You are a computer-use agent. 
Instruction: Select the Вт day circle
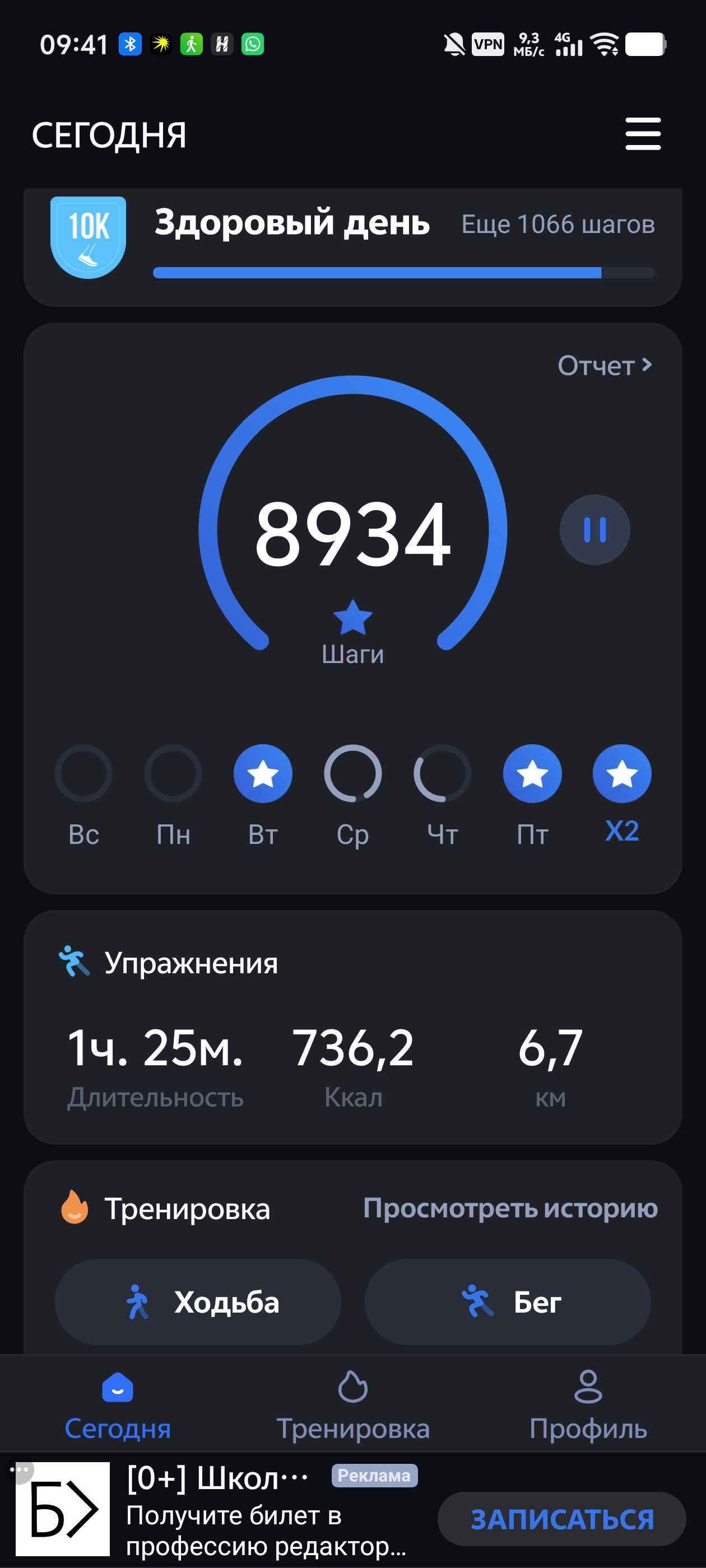[x=263, y=774]
